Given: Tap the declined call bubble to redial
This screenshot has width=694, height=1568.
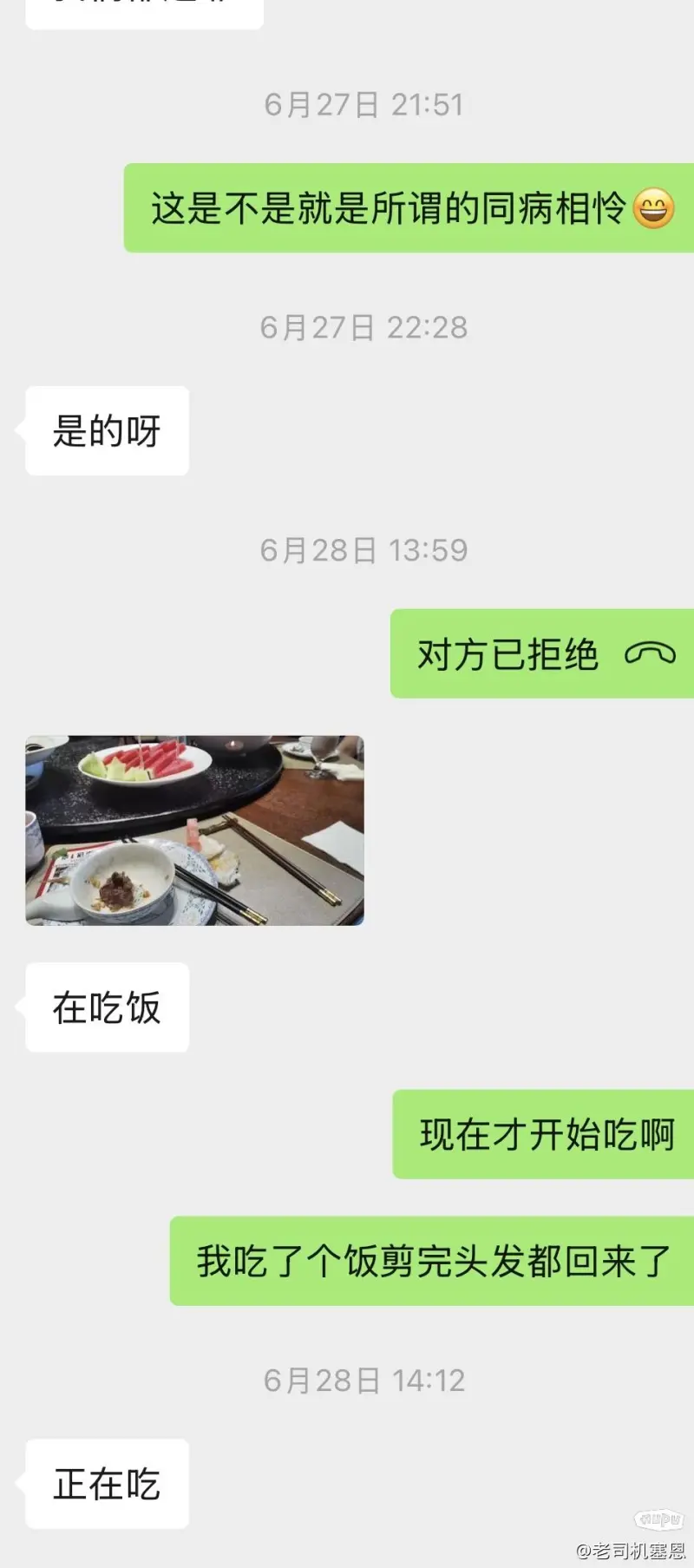Looking at the screenshot, I should [541, 654].
